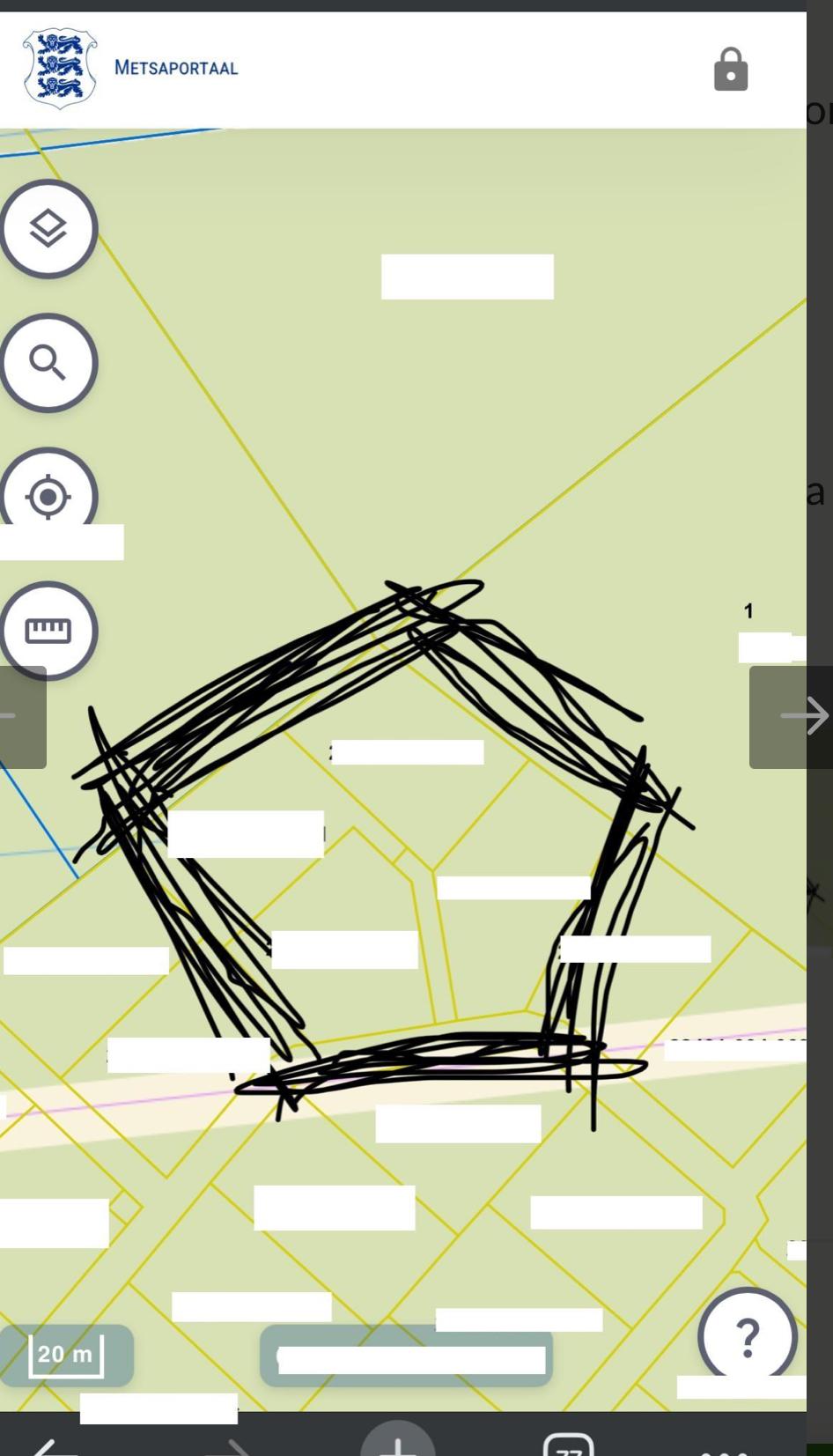
Task: Open the question mark help button
Action: (x=747, y=1334)
